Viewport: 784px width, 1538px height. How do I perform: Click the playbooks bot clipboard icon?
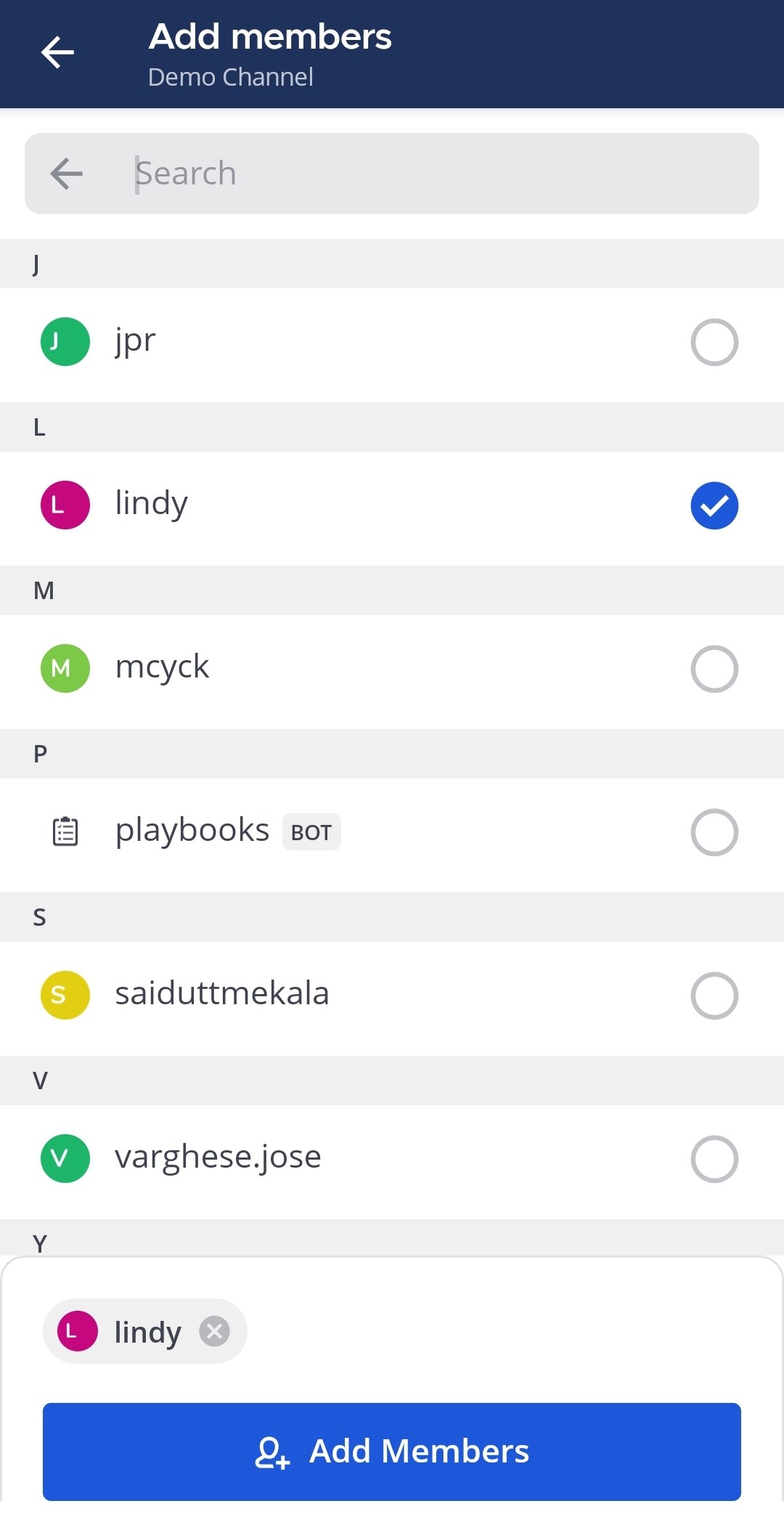click(65, 832)
